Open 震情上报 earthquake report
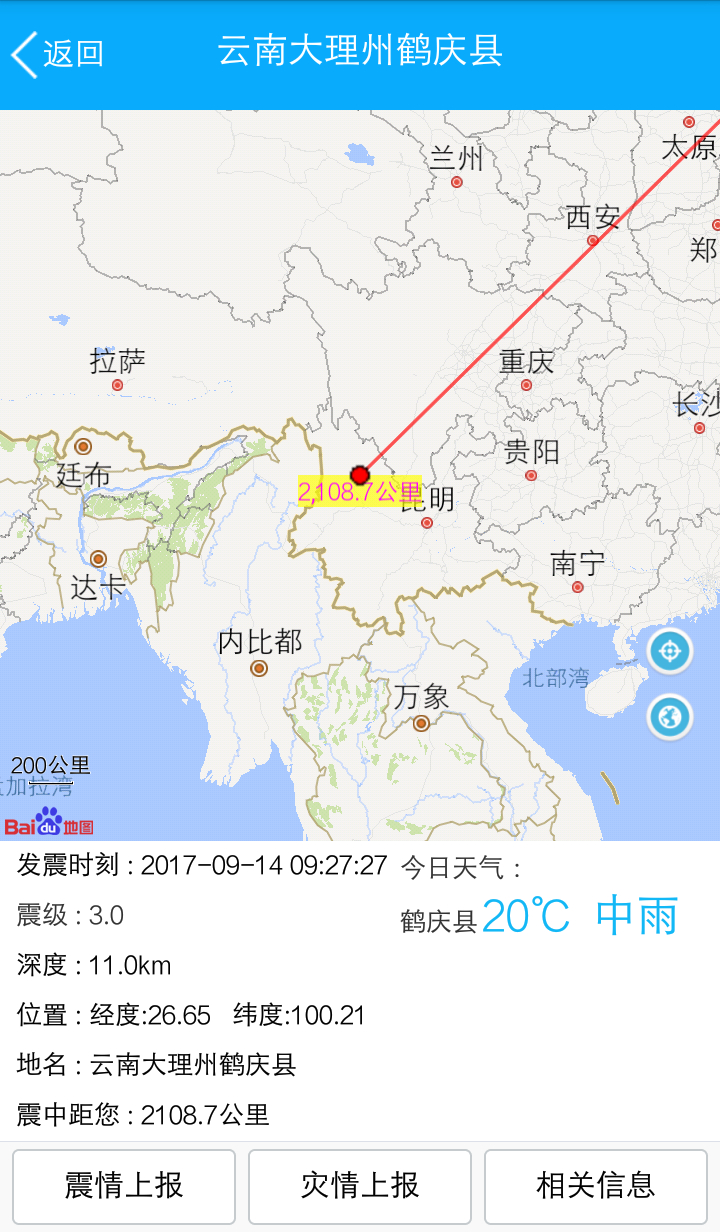The width and height of the screenshot is (720, 1232). tap(124, 1186)
